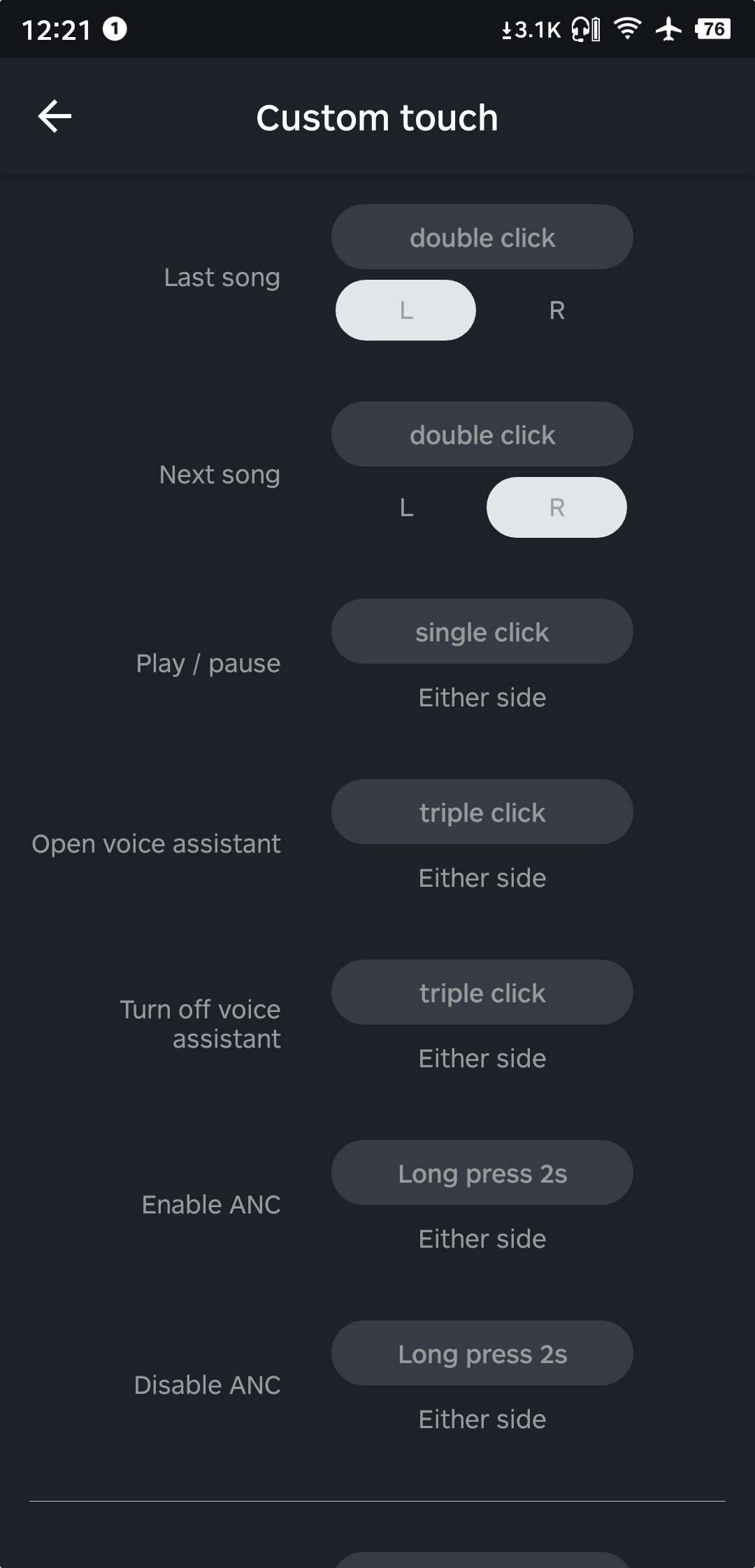Select the R side for Last song
This screenshot has width=755, height=1568.
(x=556, y=311)
